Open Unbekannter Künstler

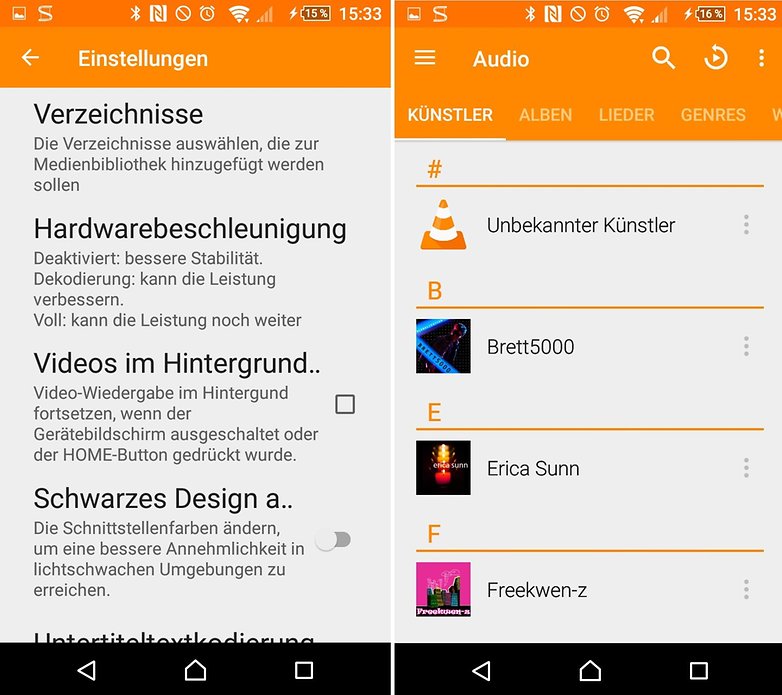(580, 226)
